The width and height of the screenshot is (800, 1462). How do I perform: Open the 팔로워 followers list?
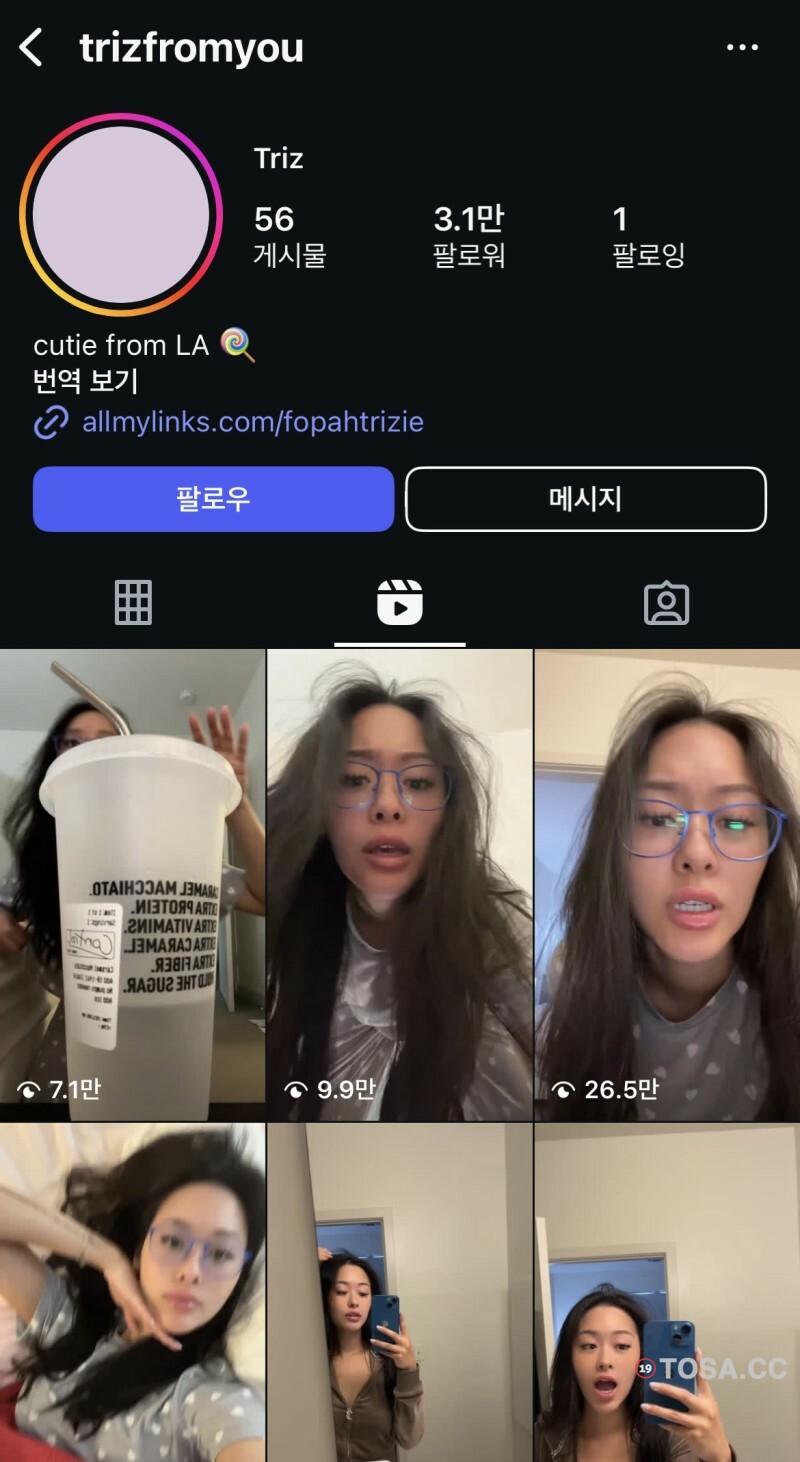(x=468, y=236)
